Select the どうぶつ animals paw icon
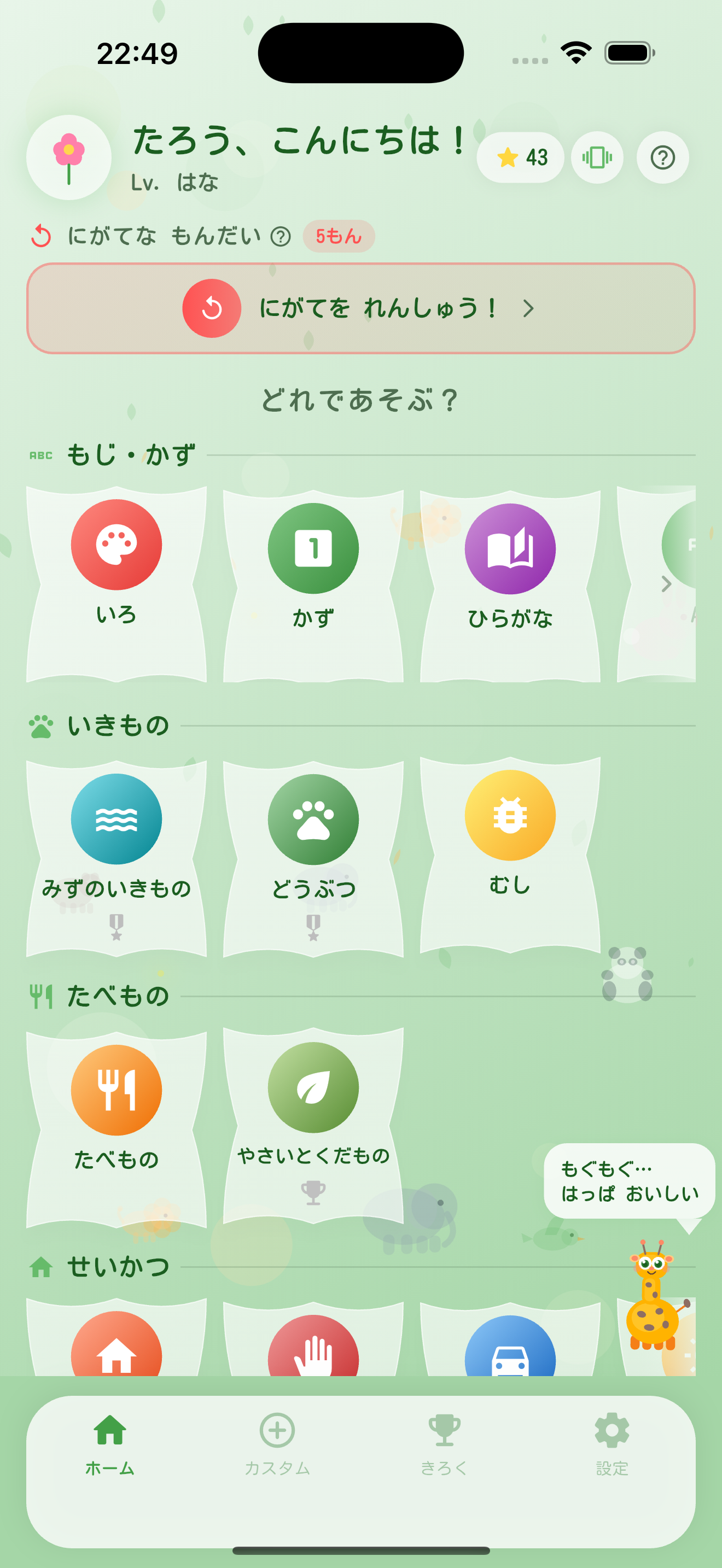 coord(313,818)
